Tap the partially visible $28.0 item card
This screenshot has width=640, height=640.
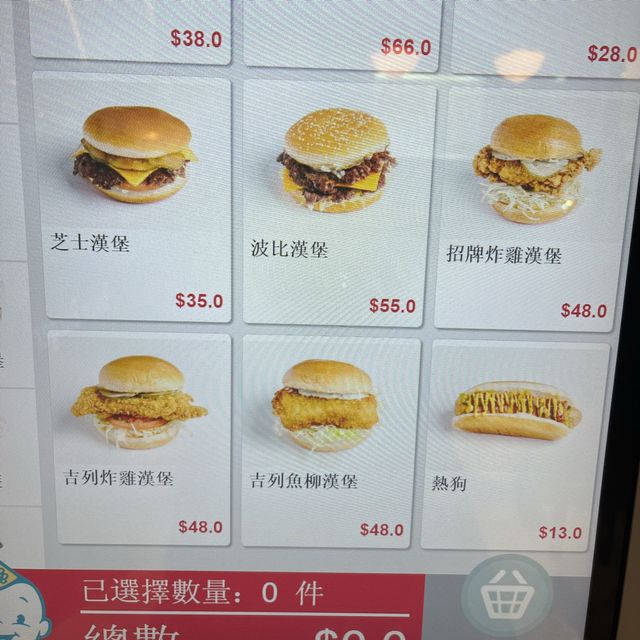pos(546,38)
